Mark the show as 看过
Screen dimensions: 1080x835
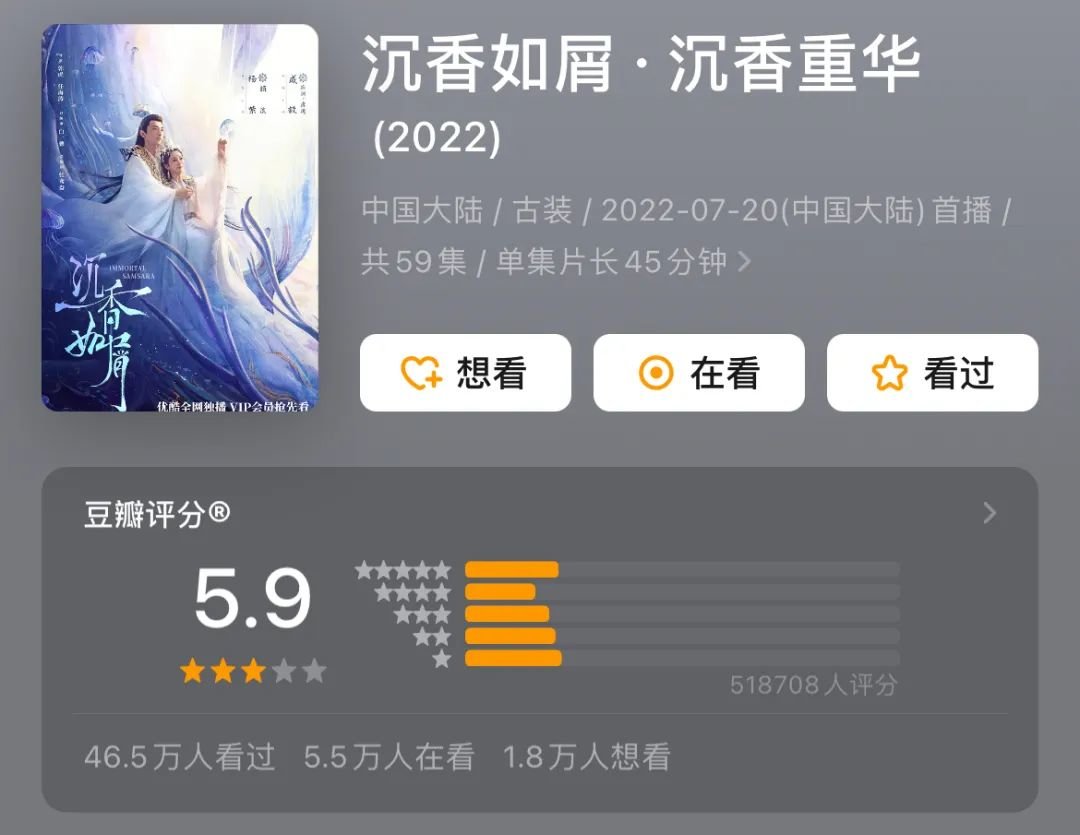click(x=932, y=373)
